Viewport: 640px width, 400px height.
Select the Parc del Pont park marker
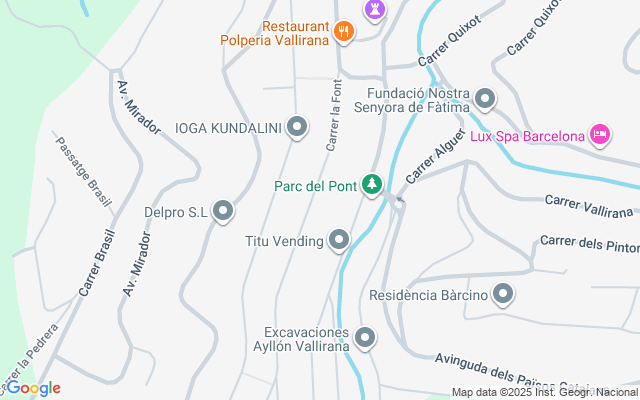372,185
